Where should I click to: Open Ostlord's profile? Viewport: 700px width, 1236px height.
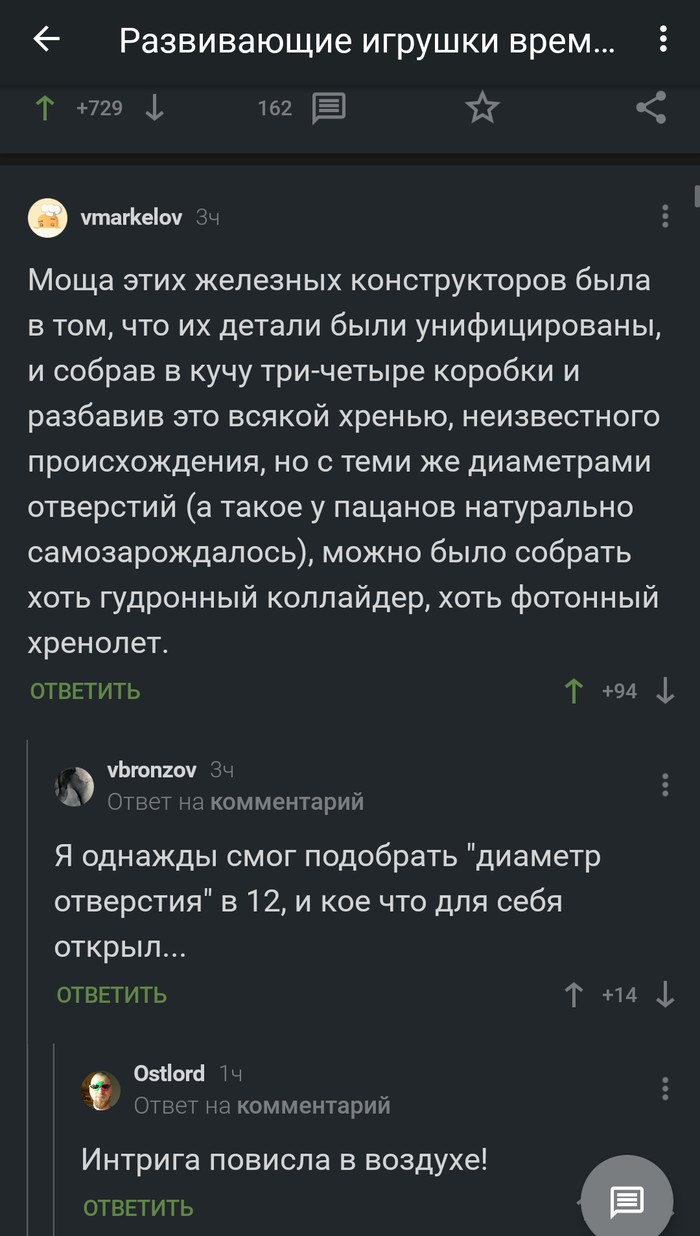tap(168, 1074)
